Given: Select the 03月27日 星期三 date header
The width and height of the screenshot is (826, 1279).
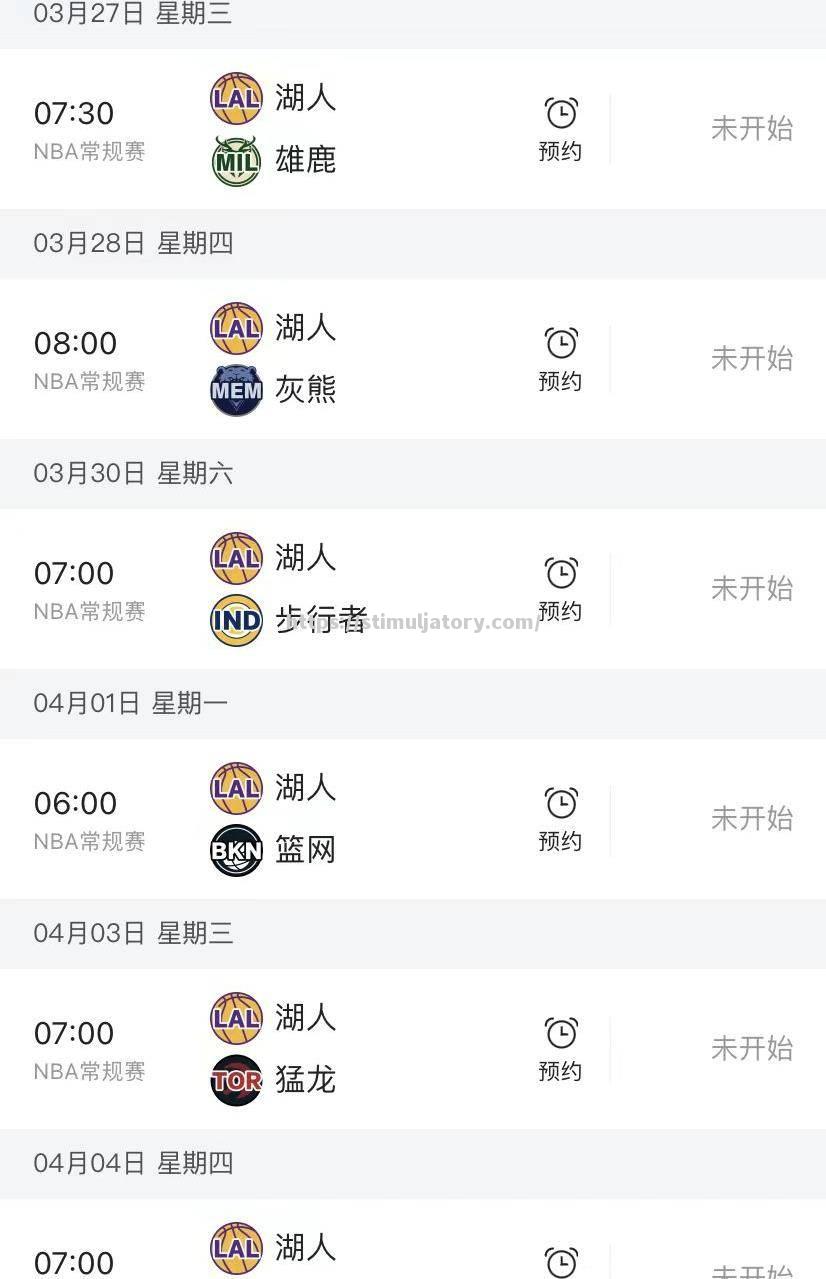Looking at the screenshot, I should coord(131,14).
